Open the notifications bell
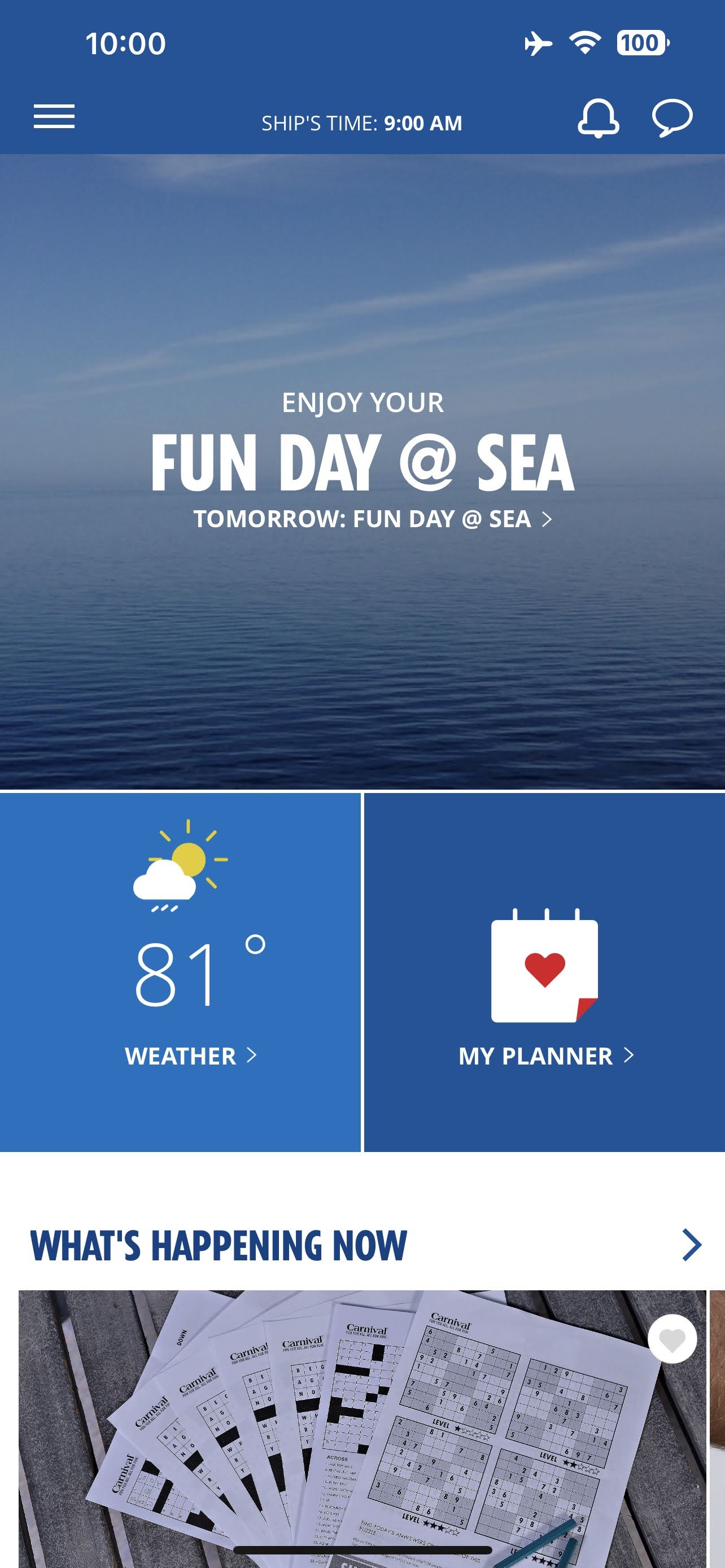This screenshot has width=725, height=1568. pyautogui.click(x=598, y=117)
